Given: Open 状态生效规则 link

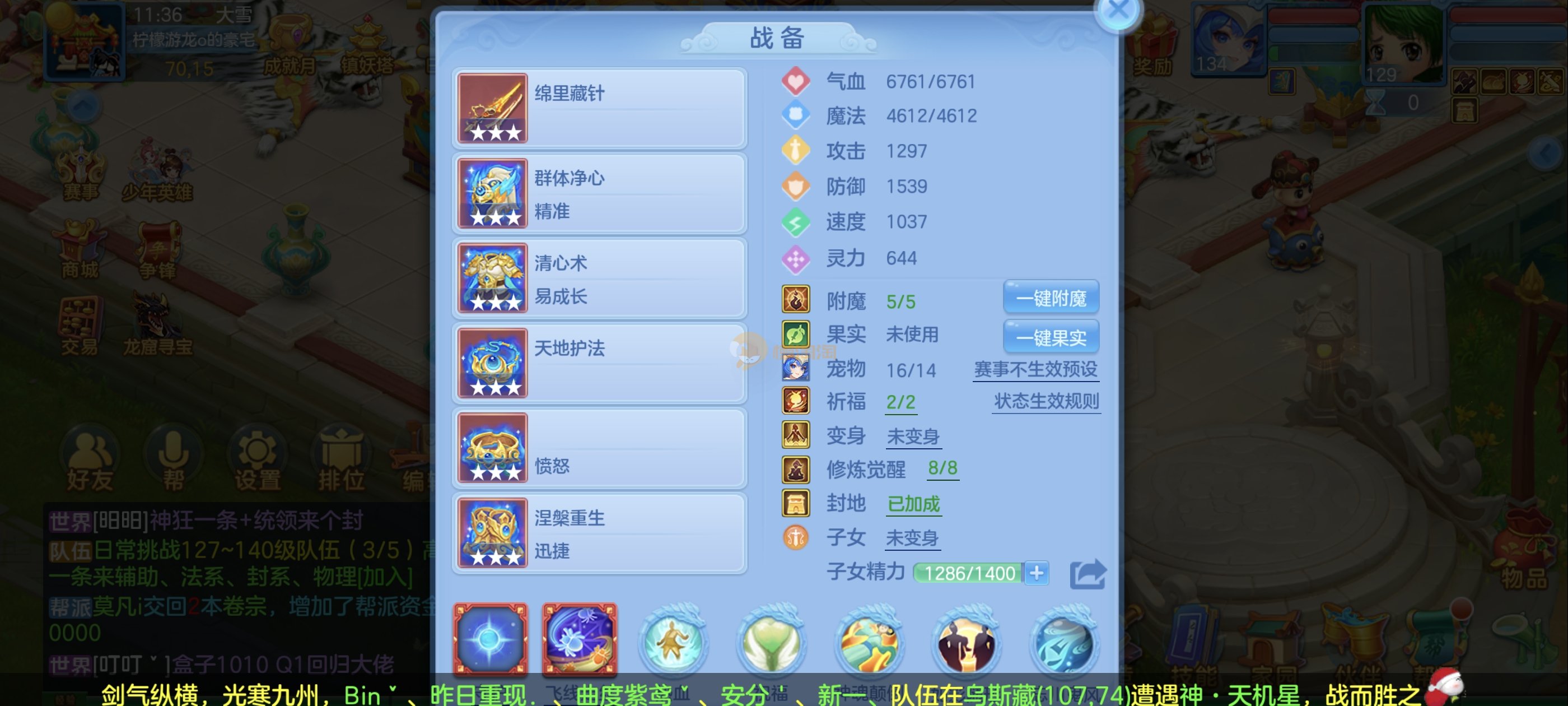Looking at the screenshot, I should point(1046,401).
